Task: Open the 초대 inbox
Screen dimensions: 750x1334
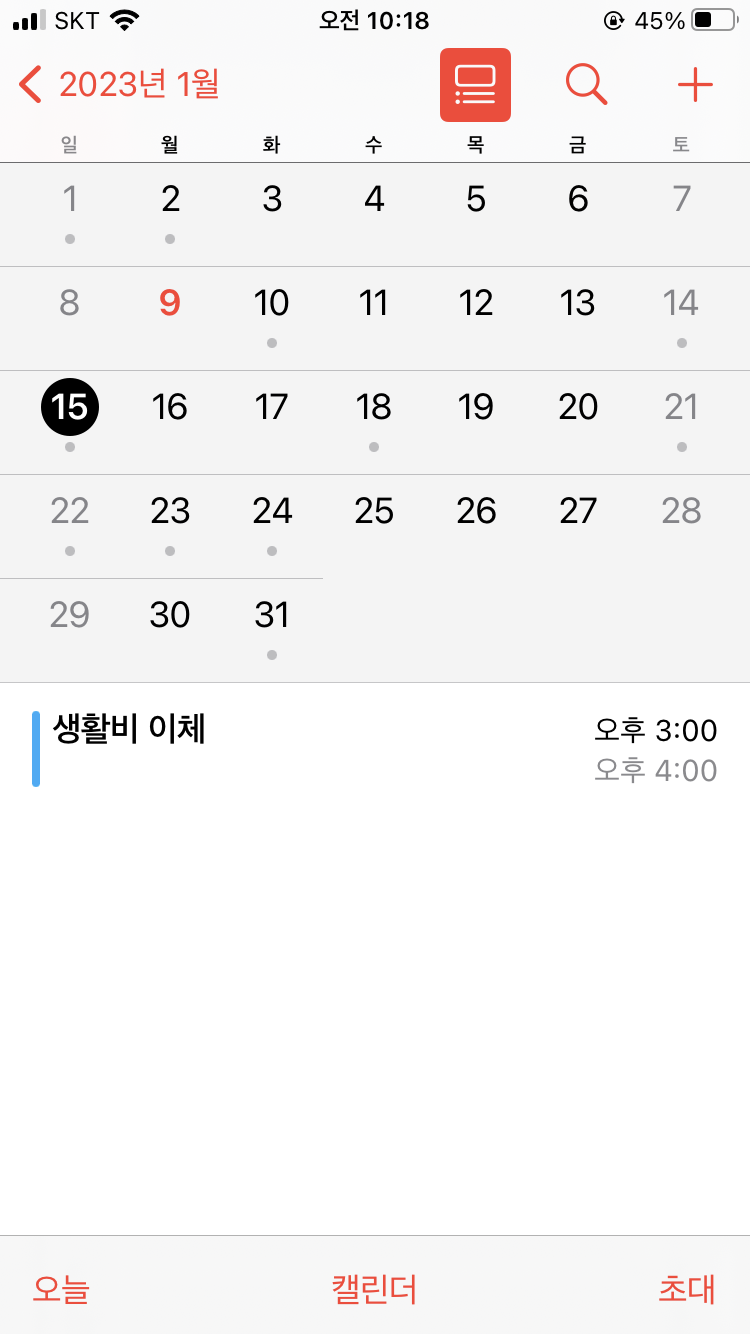Action: click(686, 1289)
